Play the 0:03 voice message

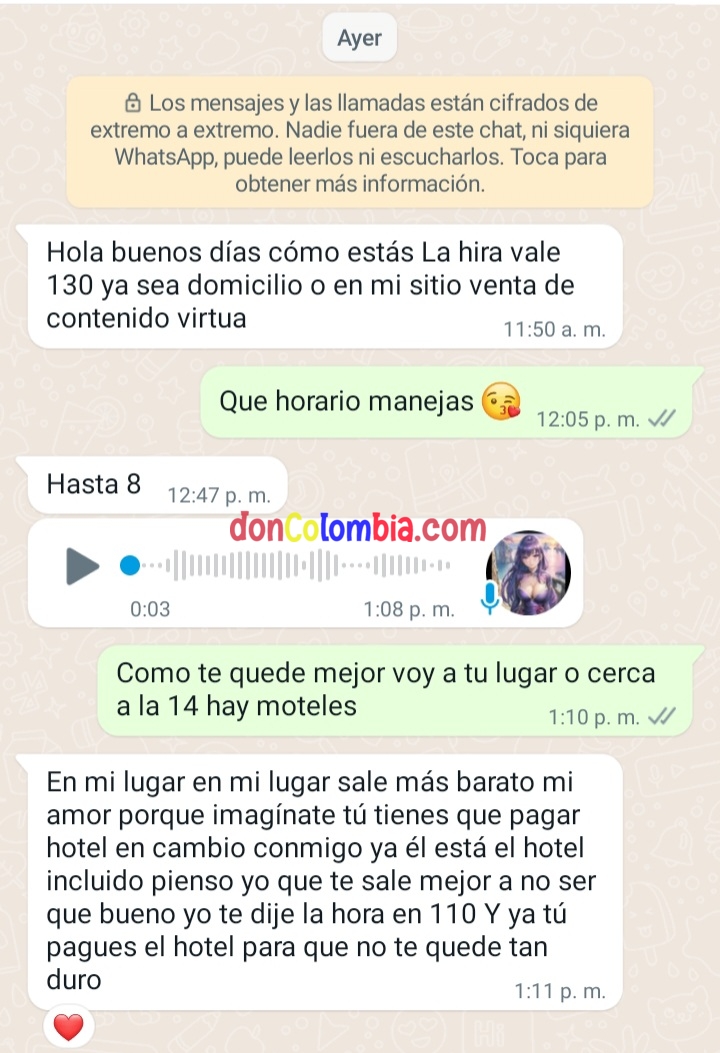tap(82, 566)
